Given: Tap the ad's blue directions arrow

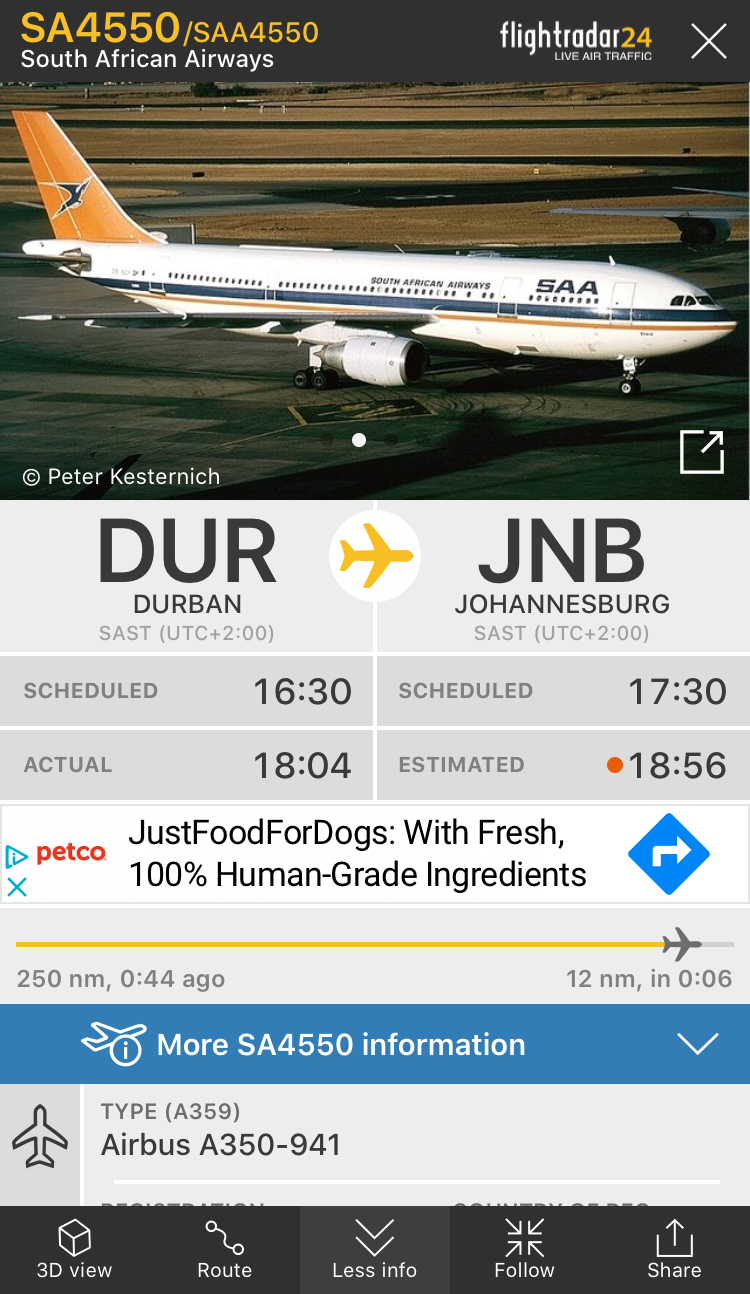Looking at the screenshot, I should 668,854.
